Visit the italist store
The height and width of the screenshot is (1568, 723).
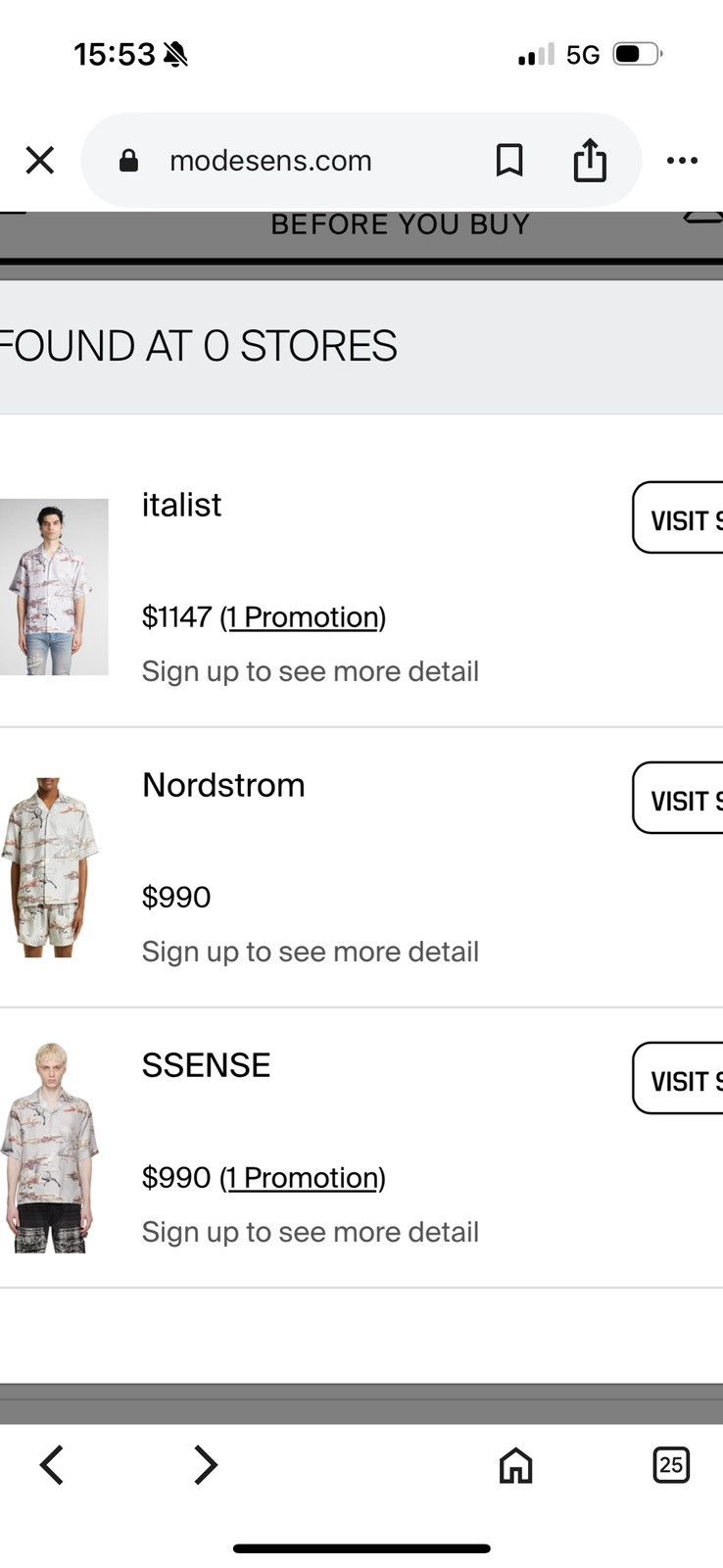point(678,517)
